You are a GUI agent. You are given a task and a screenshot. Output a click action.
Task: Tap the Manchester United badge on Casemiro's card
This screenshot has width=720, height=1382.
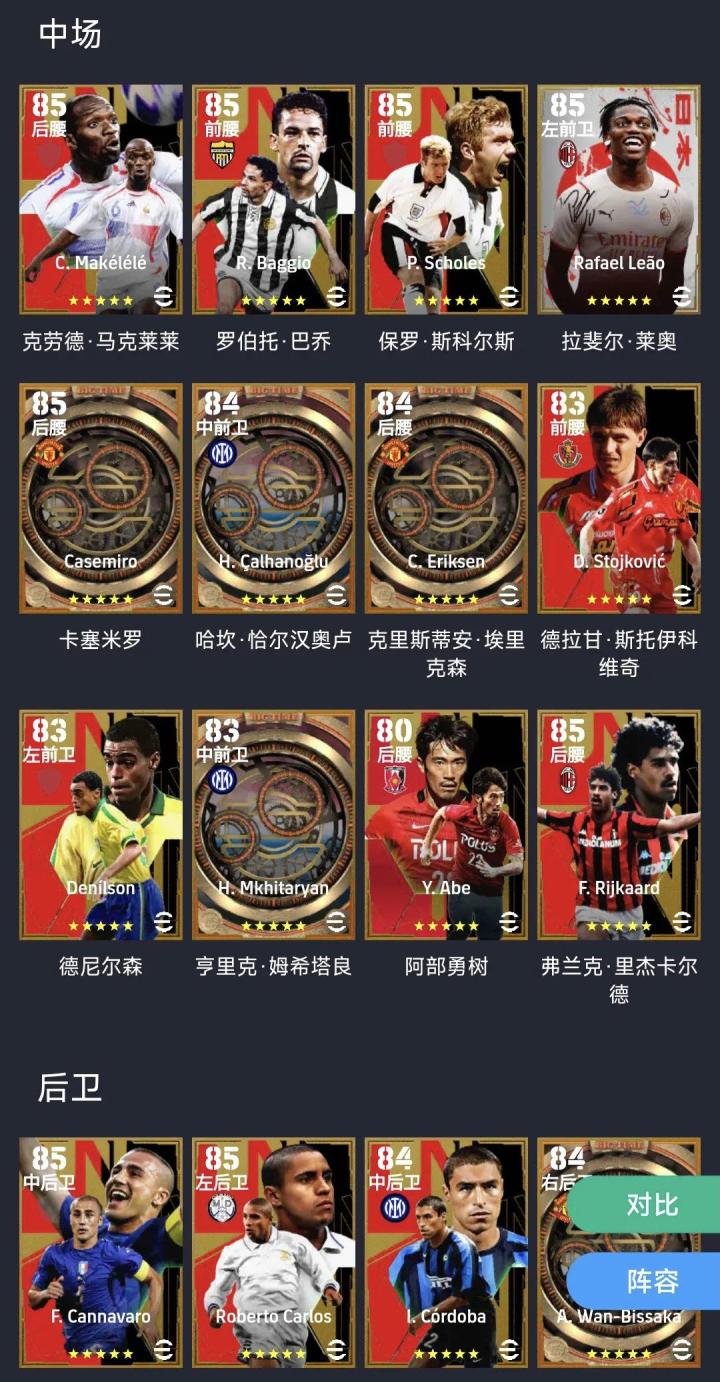[50, 453]
